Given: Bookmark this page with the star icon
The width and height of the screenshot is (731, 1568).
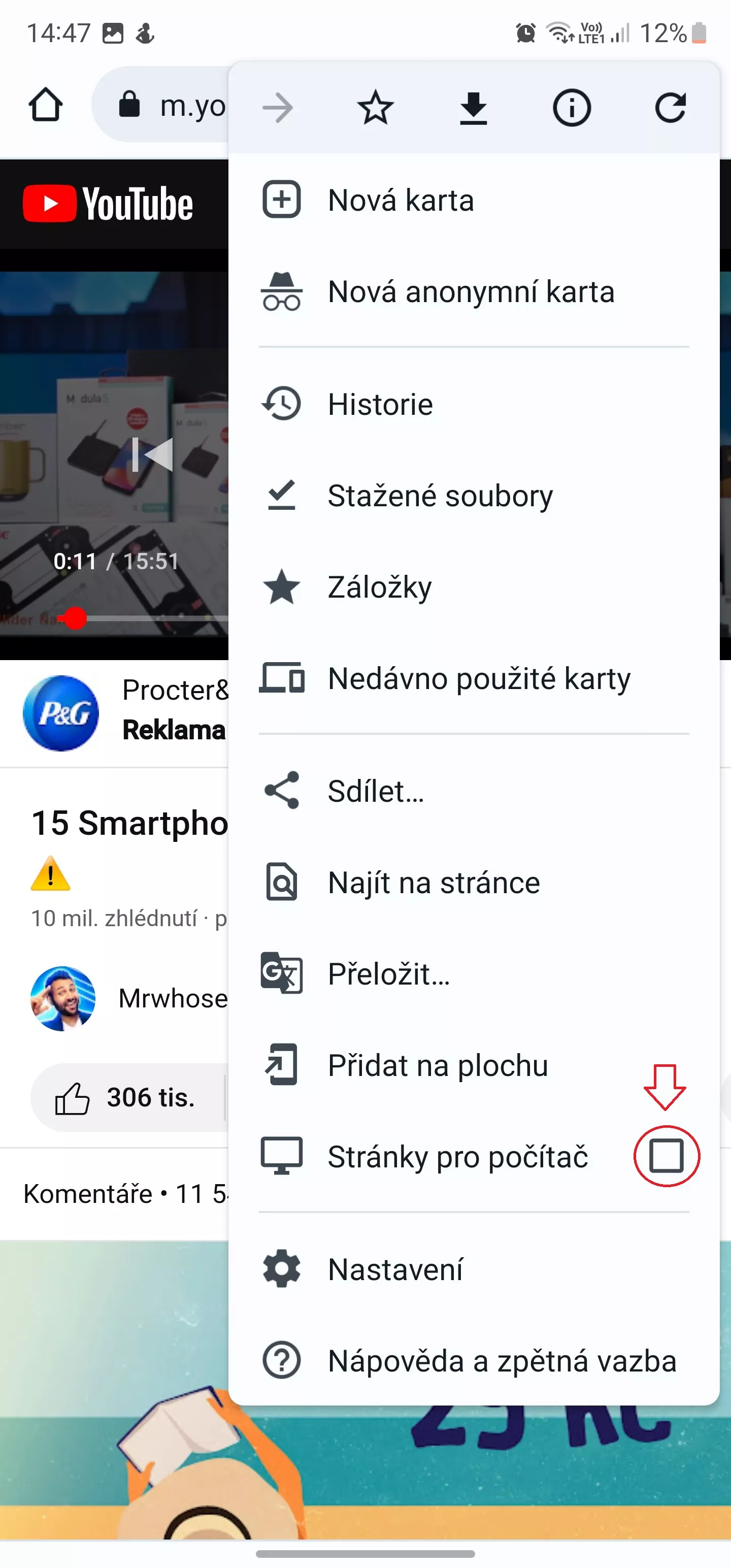Looking at the screenshot, I should 375,108.
